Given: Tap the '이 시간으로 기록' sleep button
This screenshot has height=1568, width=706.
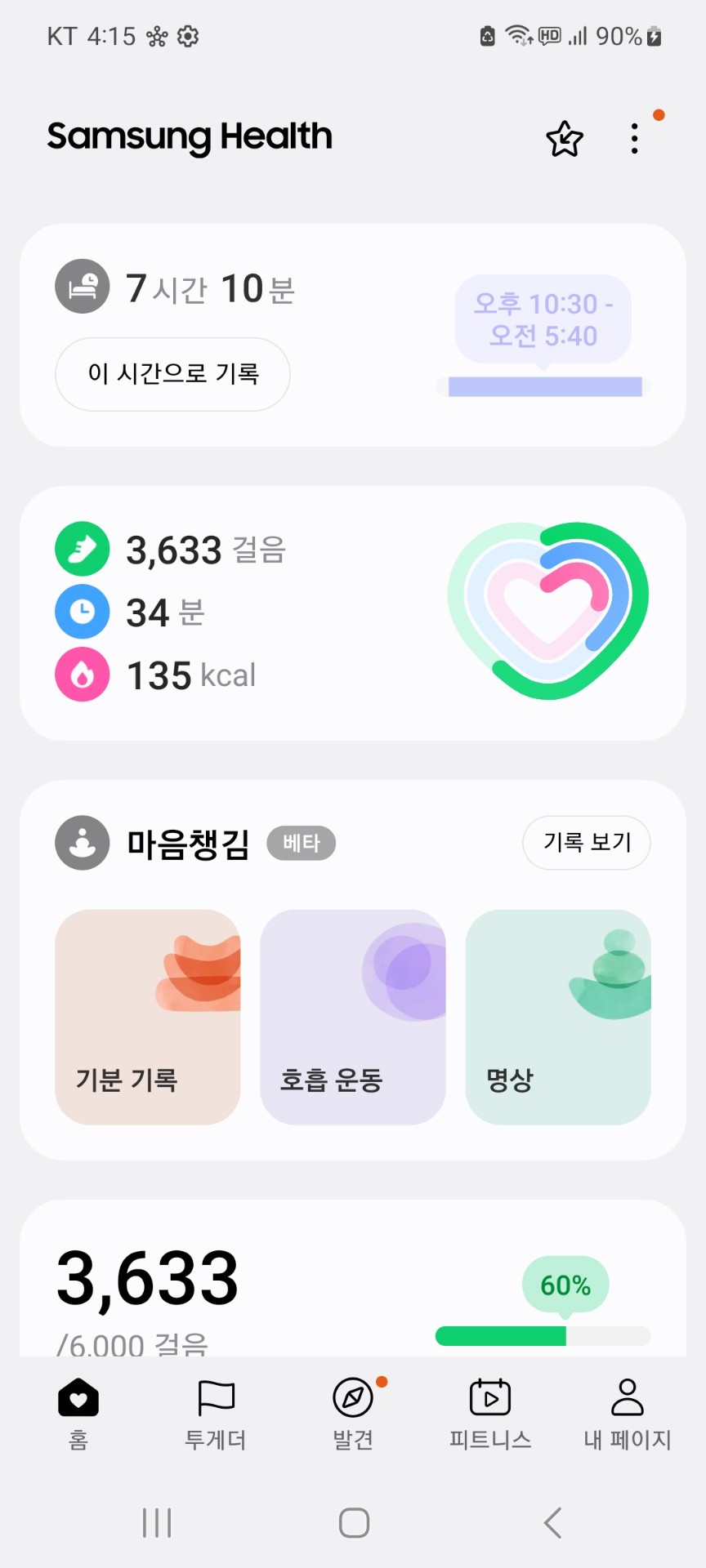Looking at the screenshot, I should coord(172,374).
